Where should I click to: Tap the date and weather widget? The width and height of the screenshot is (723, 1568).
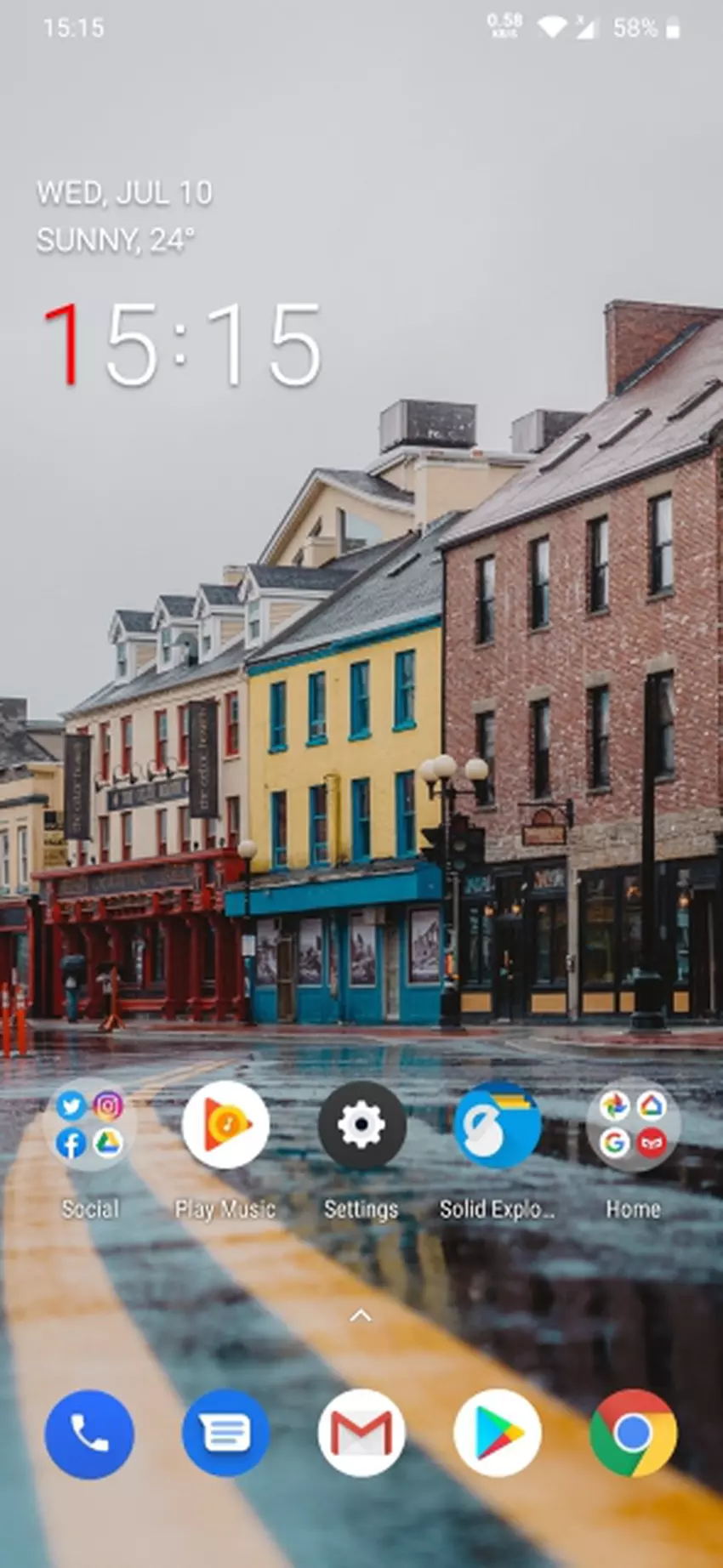tap(124, 216)
